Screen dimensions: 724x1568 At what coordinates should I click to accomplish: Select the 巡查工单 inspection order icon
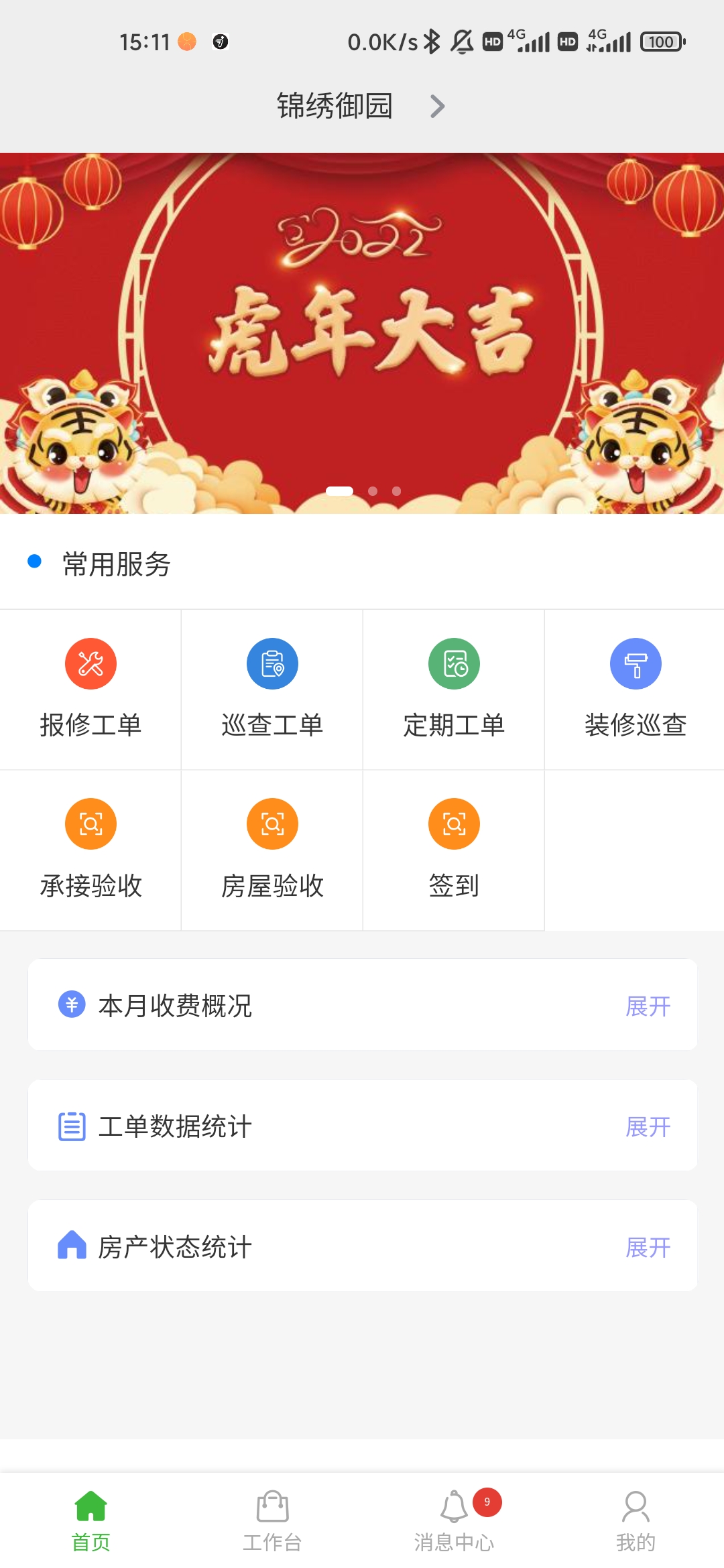[271, 663]
